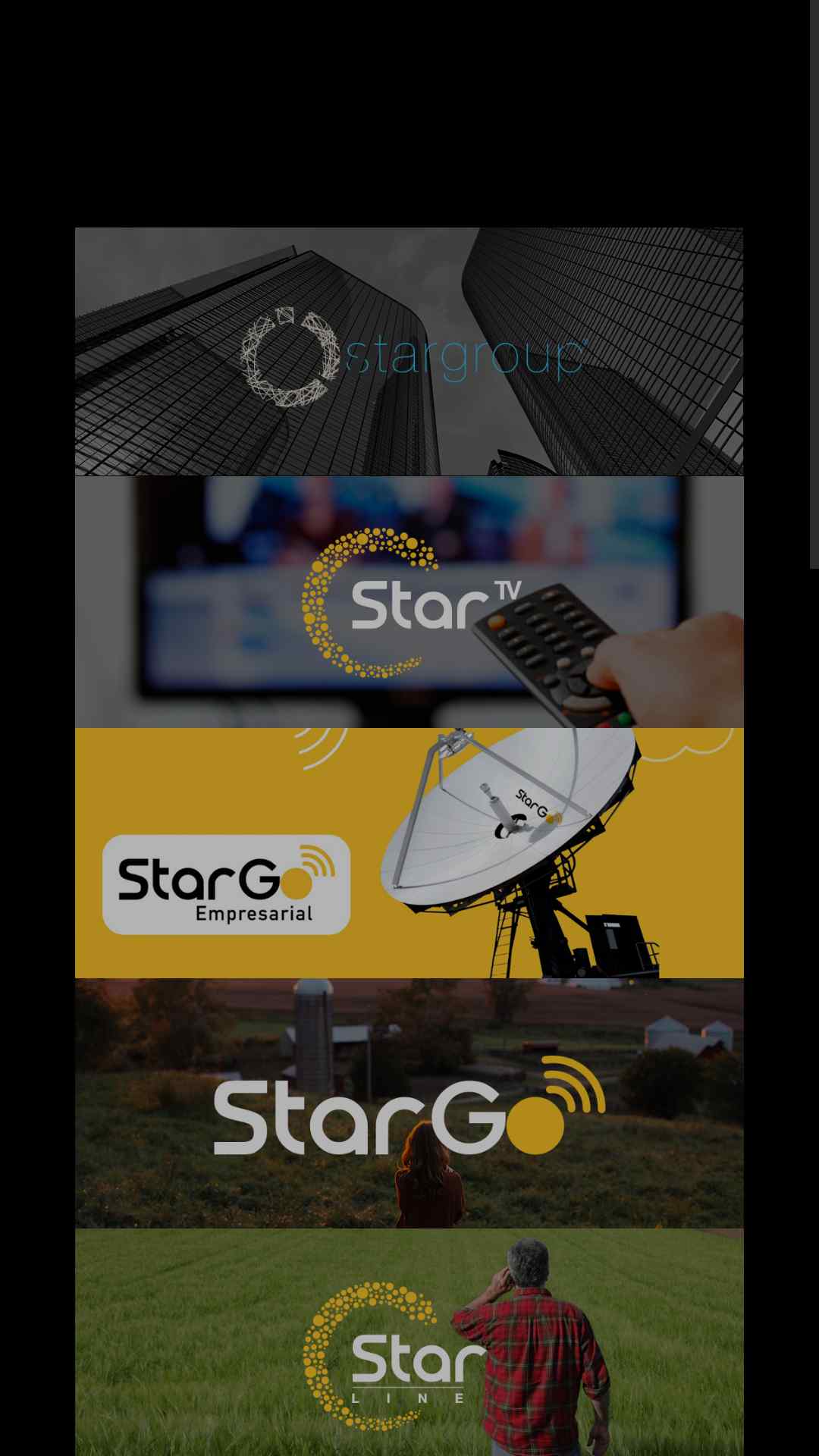Open the StarGo farm banner
Image resolution: width=819 pixels, height=1456 pixels.
pyautogui.click(x=409, y=1103)
